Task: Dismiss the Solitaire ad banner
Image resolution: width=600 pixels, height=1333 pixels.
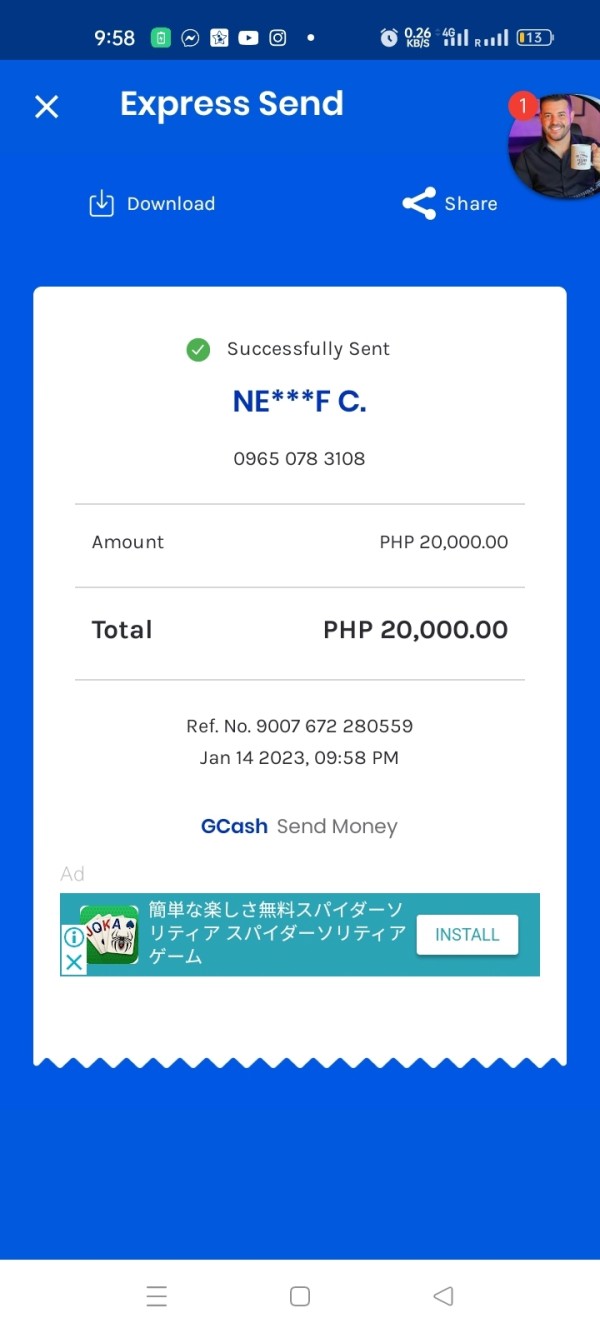Action: coord(73,962)
